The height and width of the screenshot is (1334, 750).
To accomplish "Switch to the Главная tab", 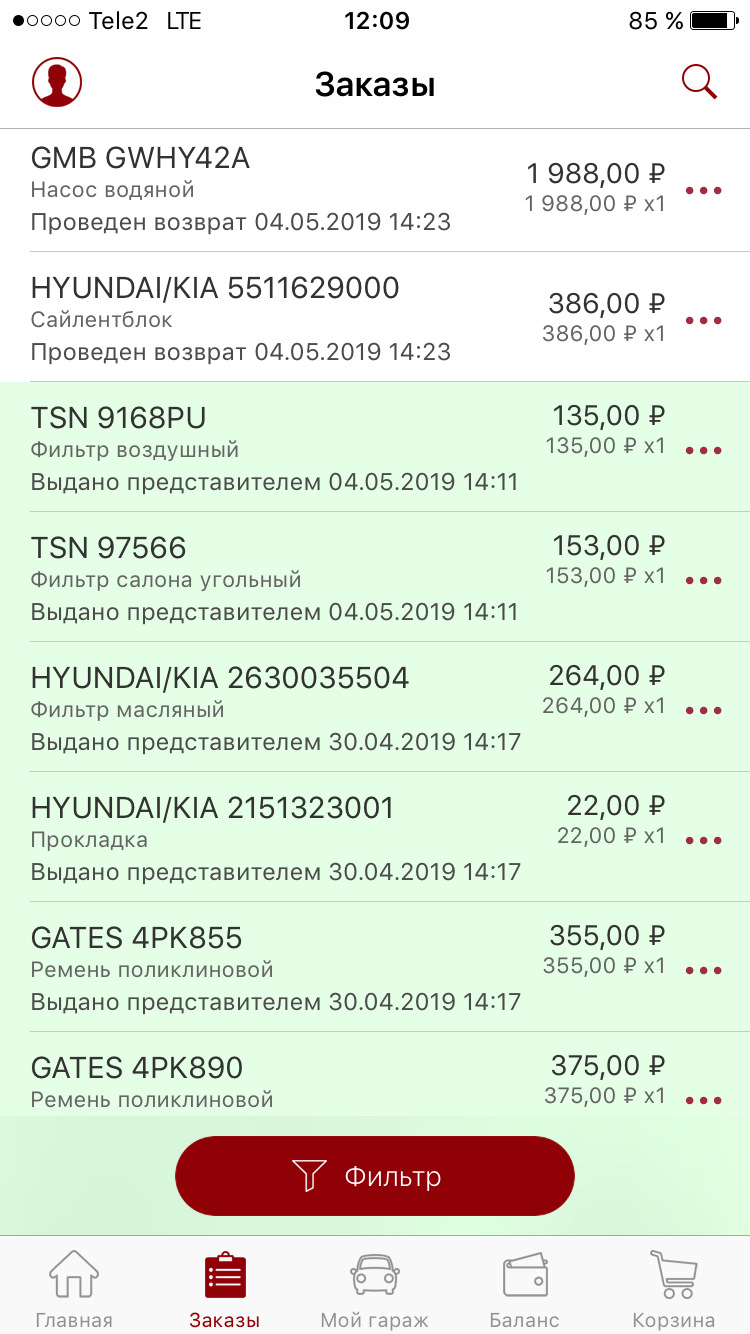I will (74, 1290).
